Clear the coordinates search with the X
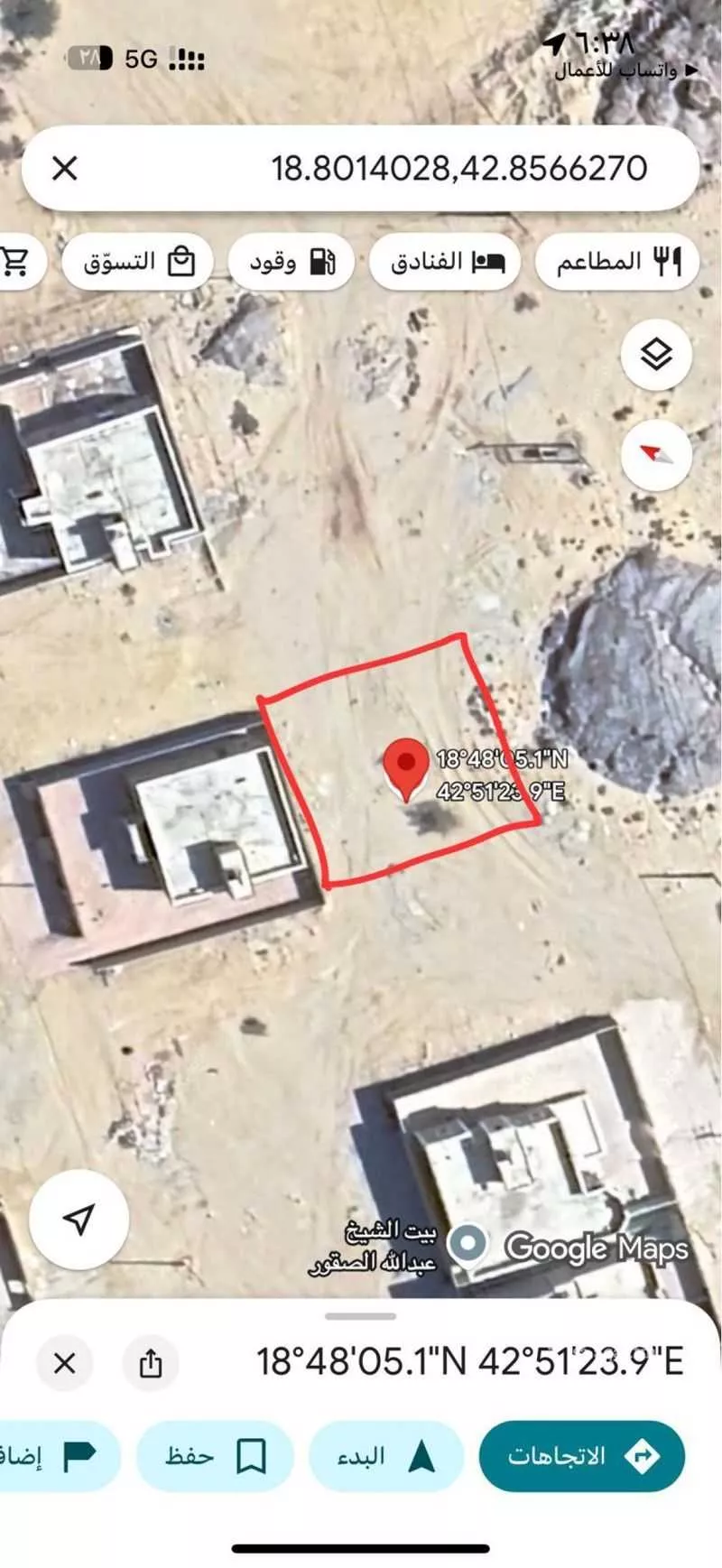The height and width of the screenshot is (1568, 722). (65, 168)
